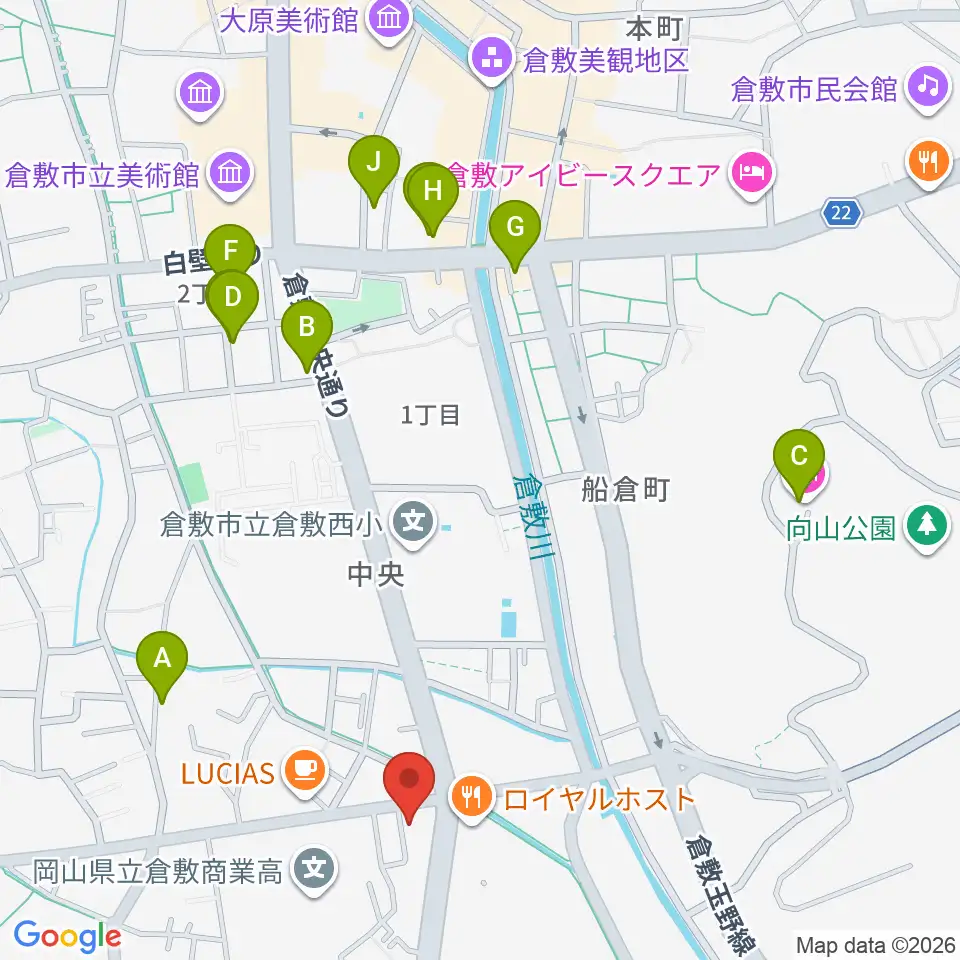Select the 倉敷美観地区 place icon
The image size is (960, 960).
click(x=492, y=59)
